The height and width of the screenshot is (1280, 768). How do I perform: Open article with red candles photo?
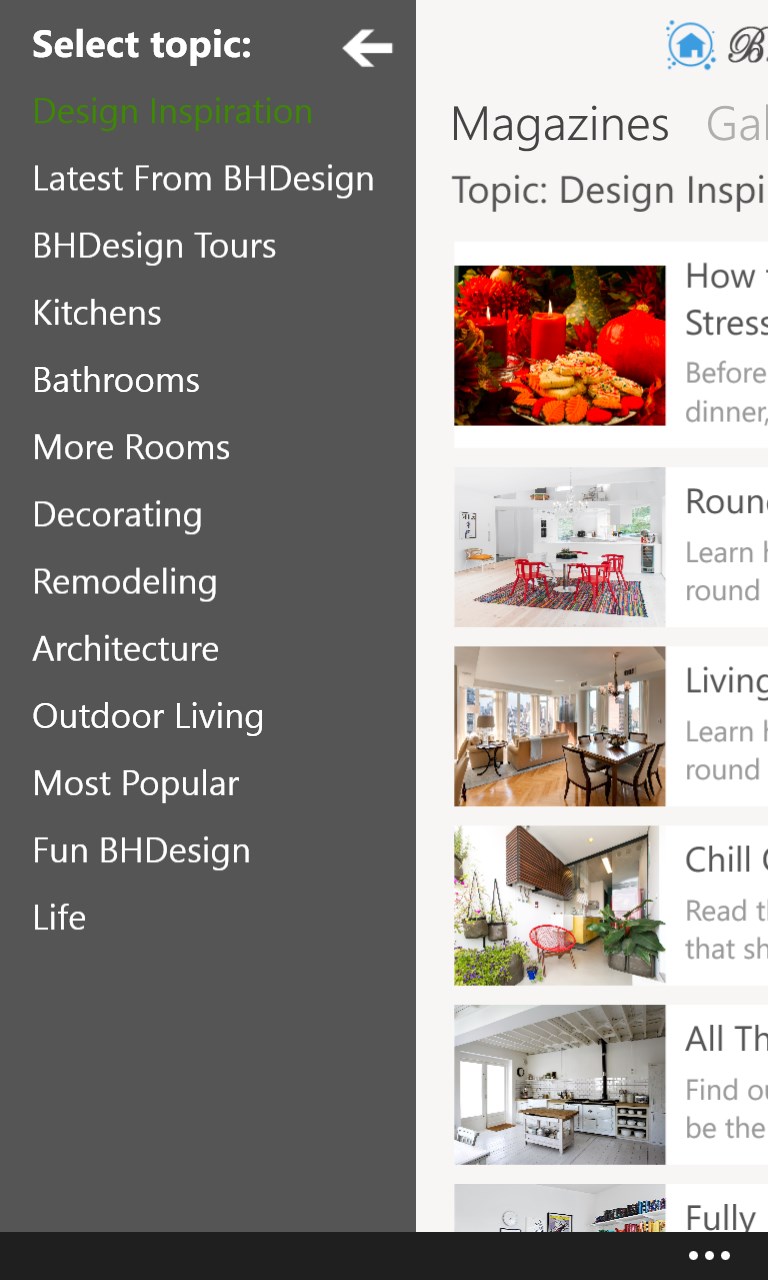click(560, 345)
